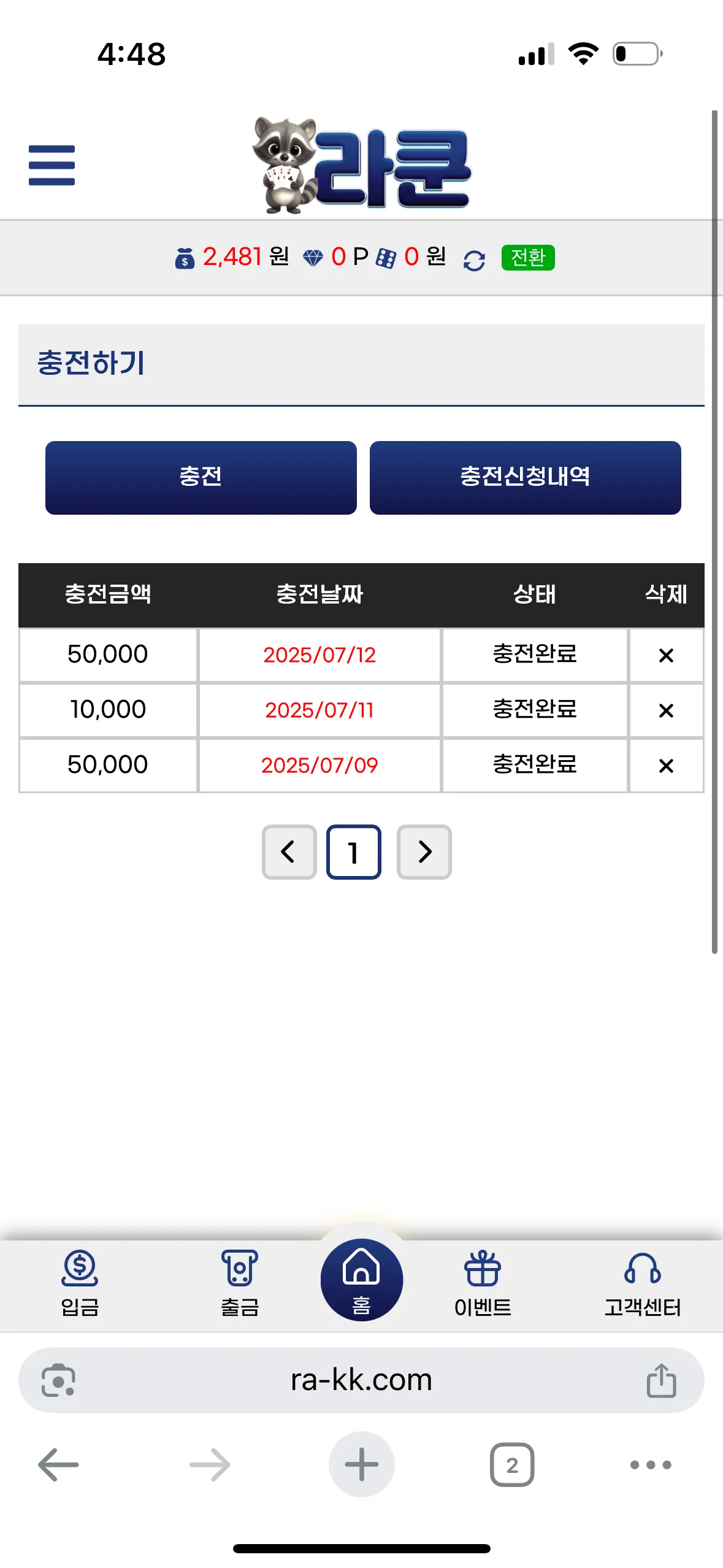
Task: Select page 1 in pagination
Action: coord(354,851)
